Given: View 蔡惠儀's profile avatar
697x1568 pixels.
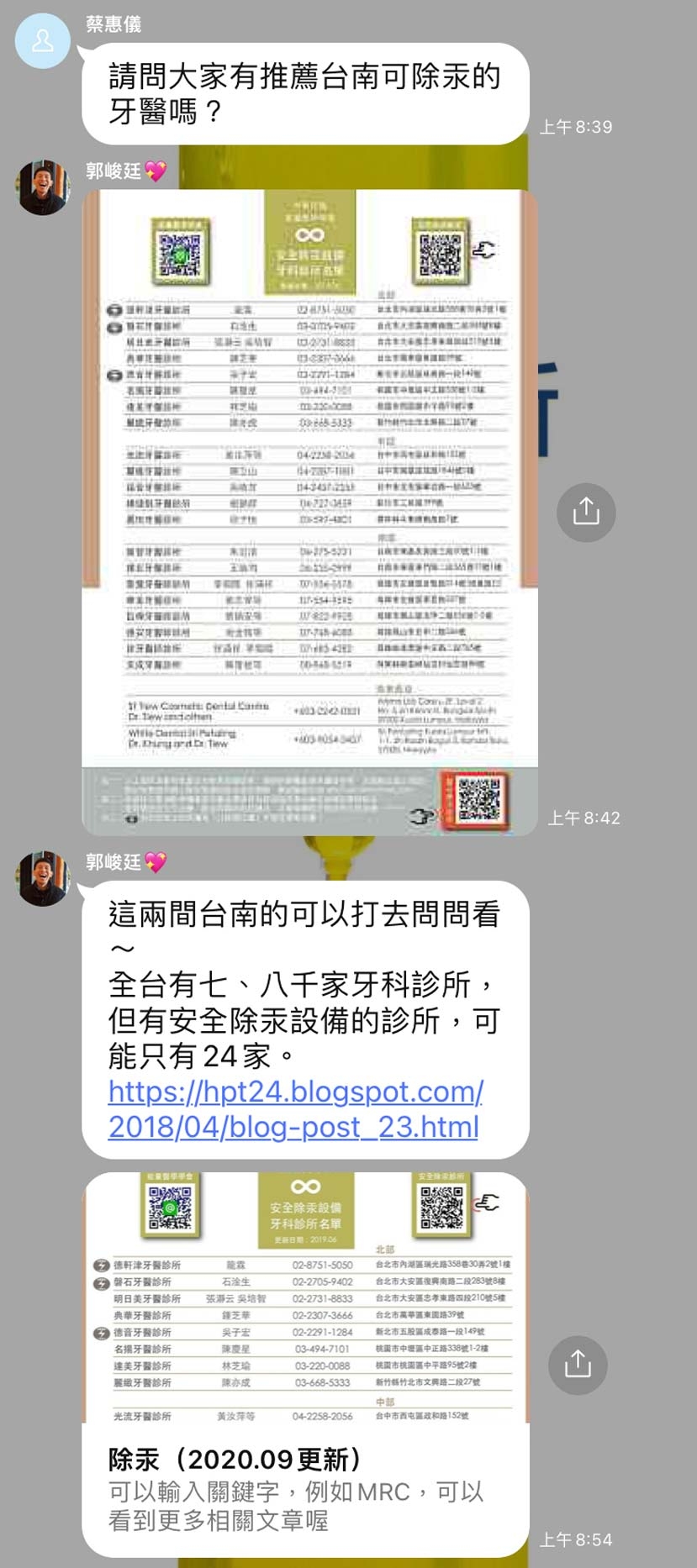Looking at the screenshot, I should point(42,41).
